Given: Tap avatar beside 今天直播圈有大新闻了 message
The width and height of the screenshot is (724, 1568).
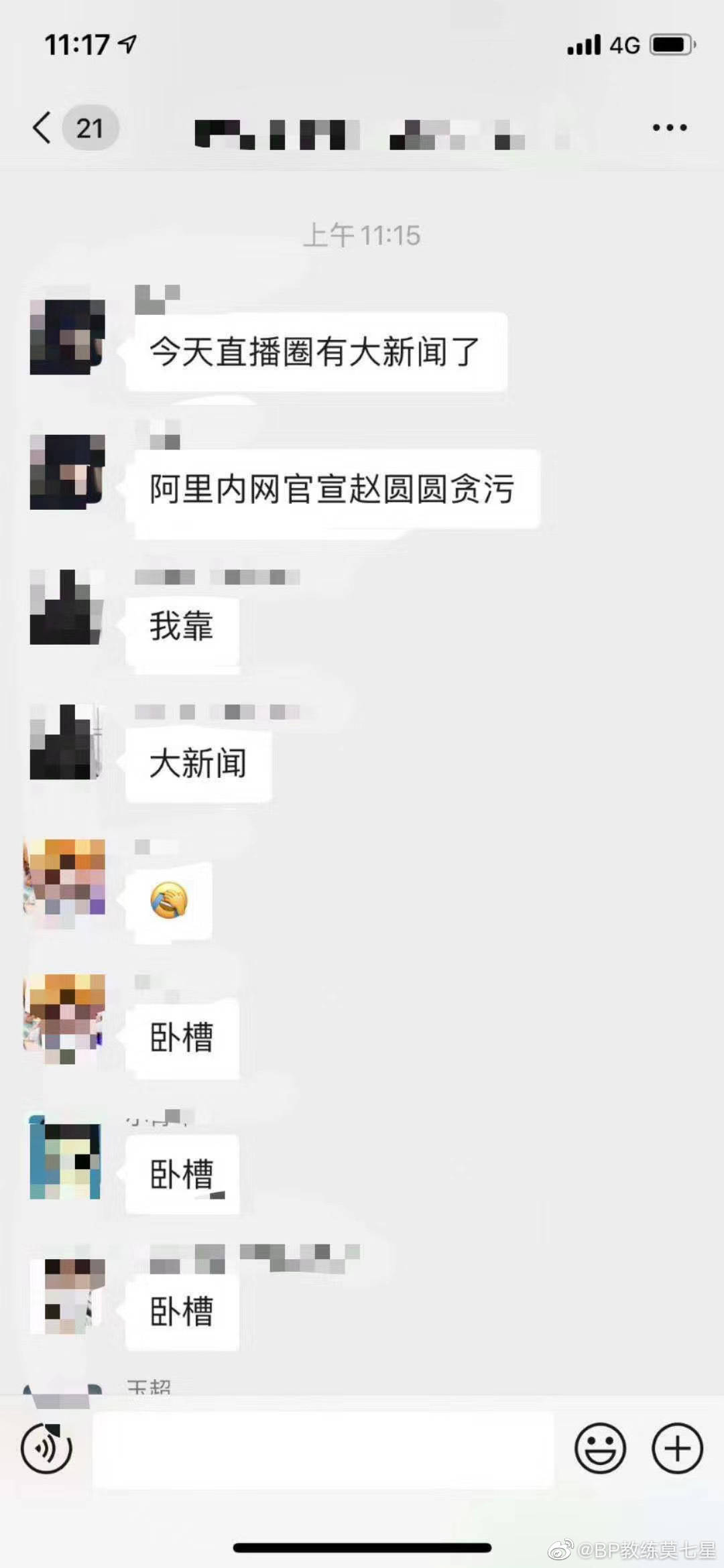Looking at the screenshot, I should [x=67, y=337].
